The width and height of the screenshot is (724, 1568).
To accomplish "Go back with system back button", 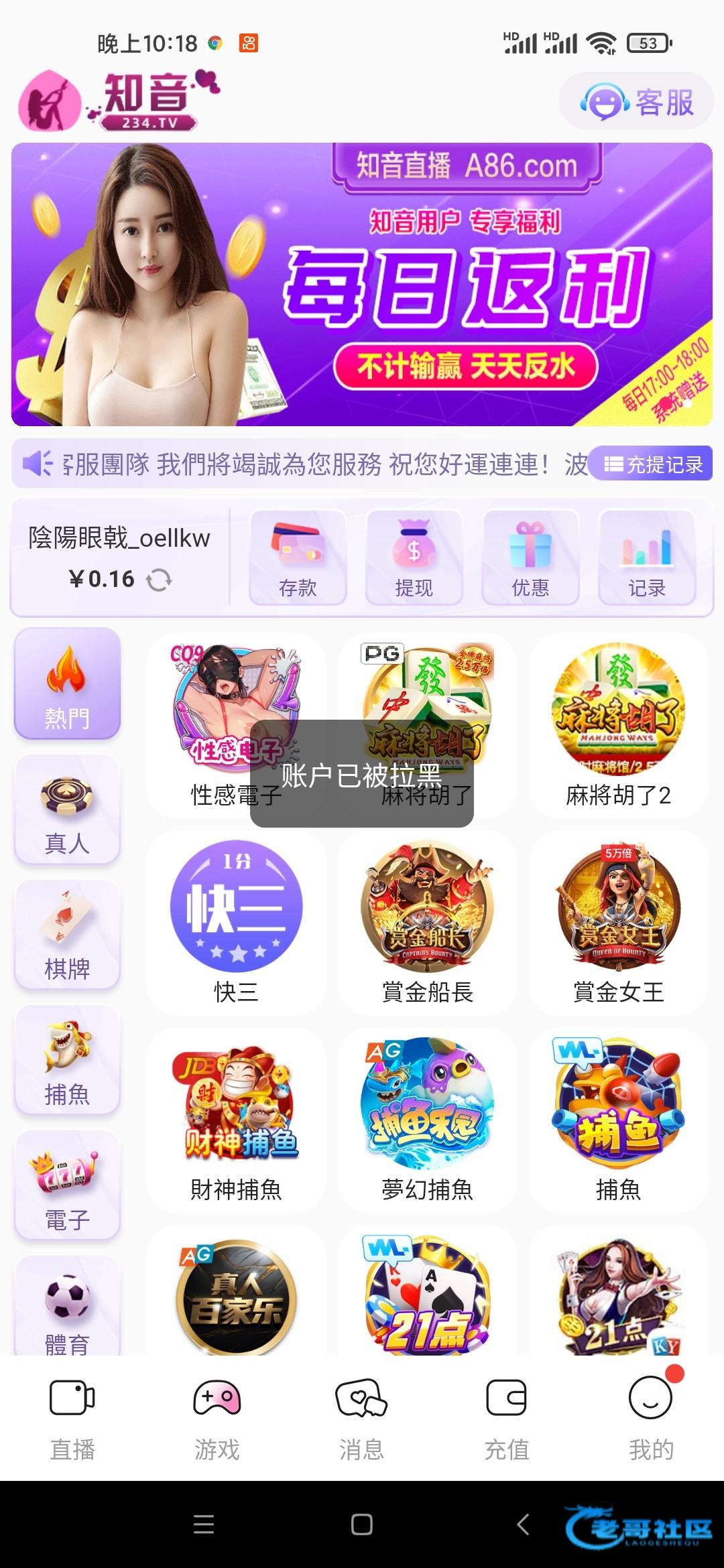I will [x=524, y=1524].
